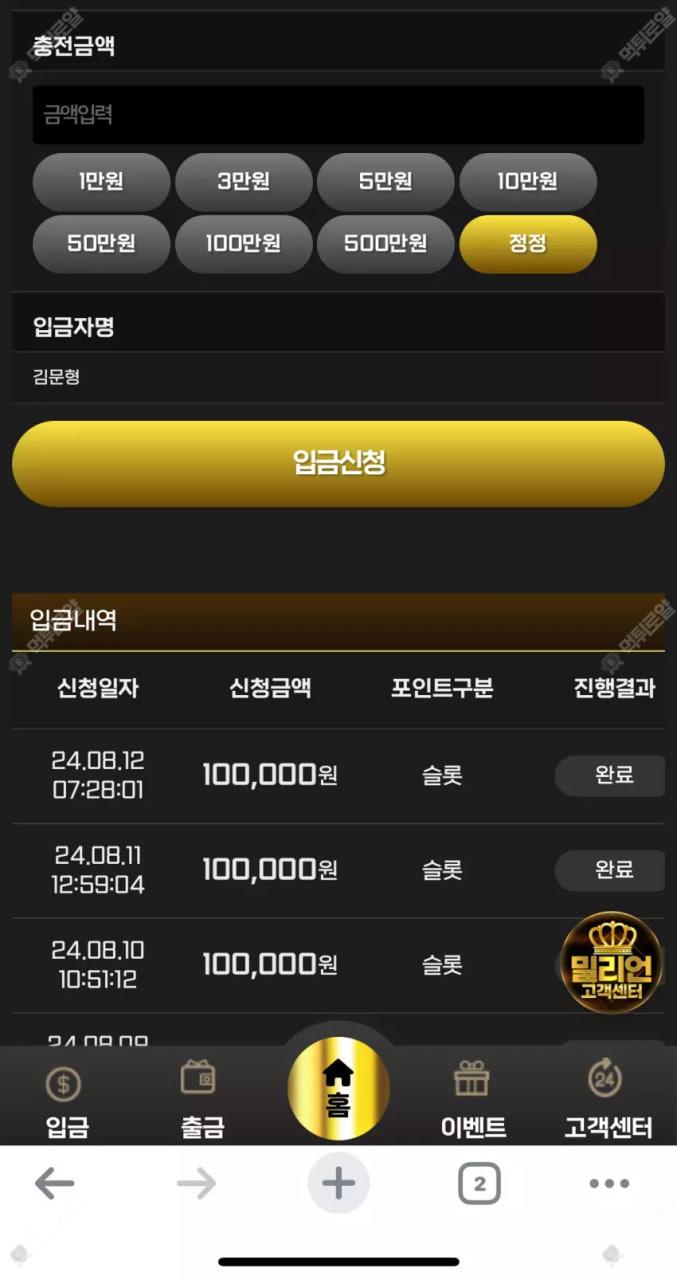Open the 출금 withdrawal tab

click(x=201, y=1100)
